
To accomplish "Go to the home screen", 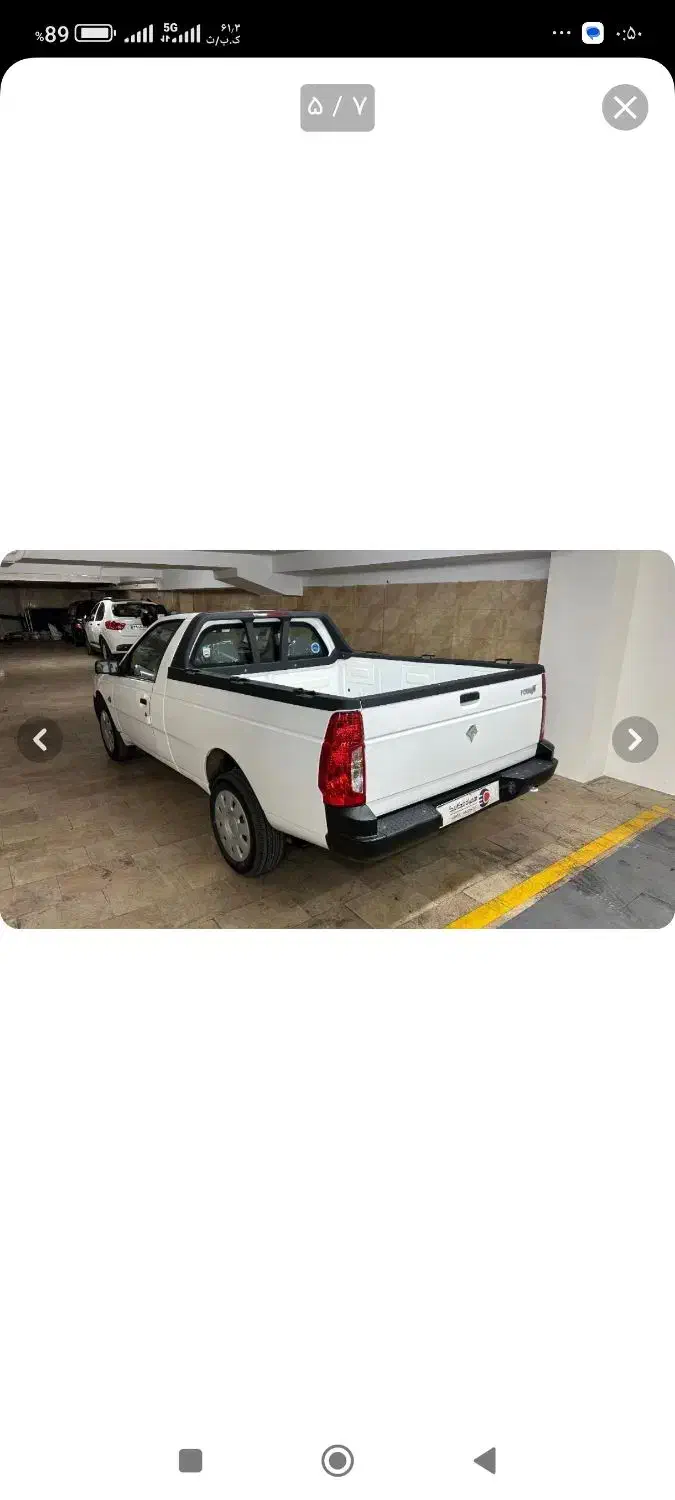I will click(338, 1461).
